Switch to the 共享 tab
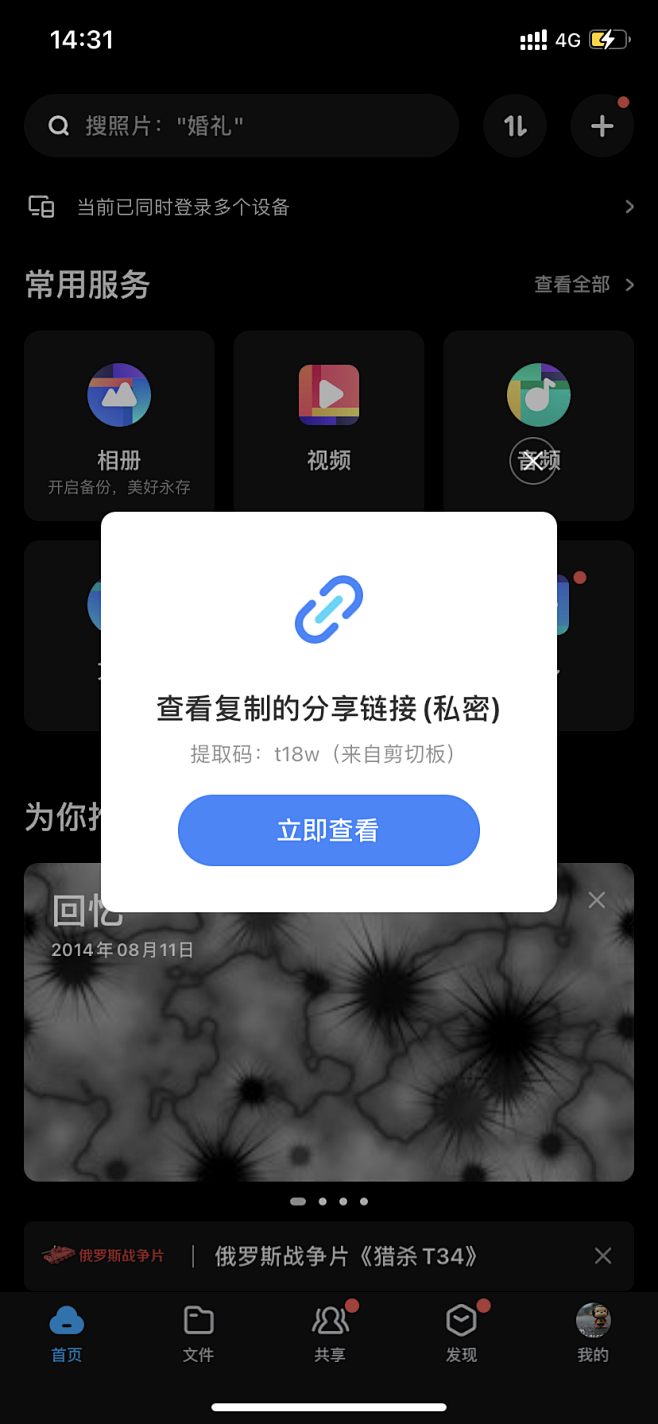 click(x=329, y=1334)
